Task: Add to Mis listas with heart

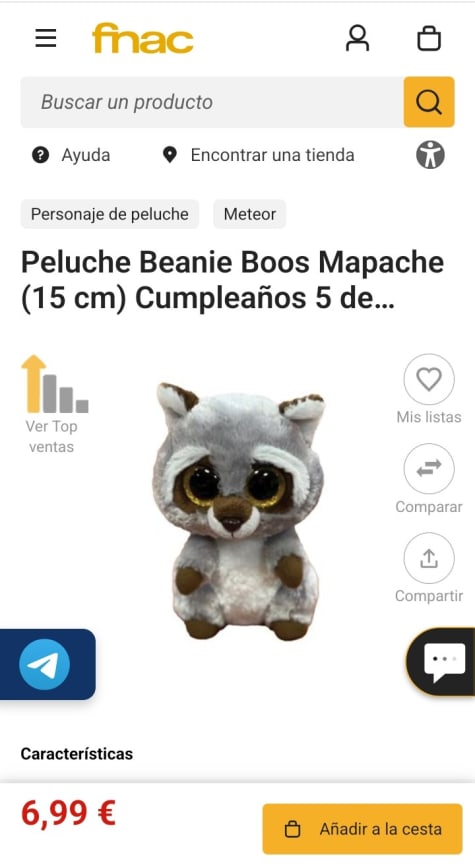Action: point(429,389)
